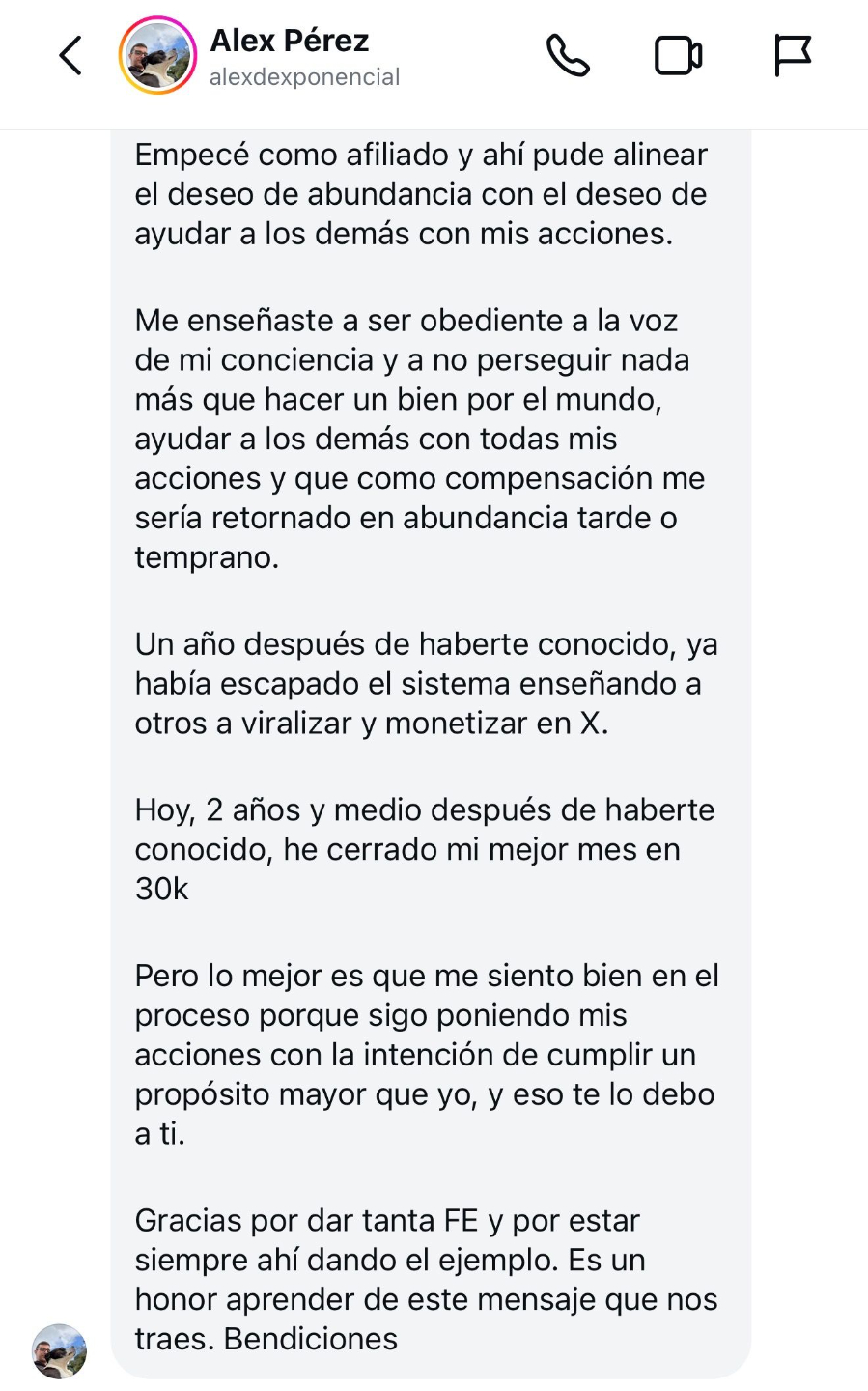Tap the sender avatar beside the message

point(60,1350)
